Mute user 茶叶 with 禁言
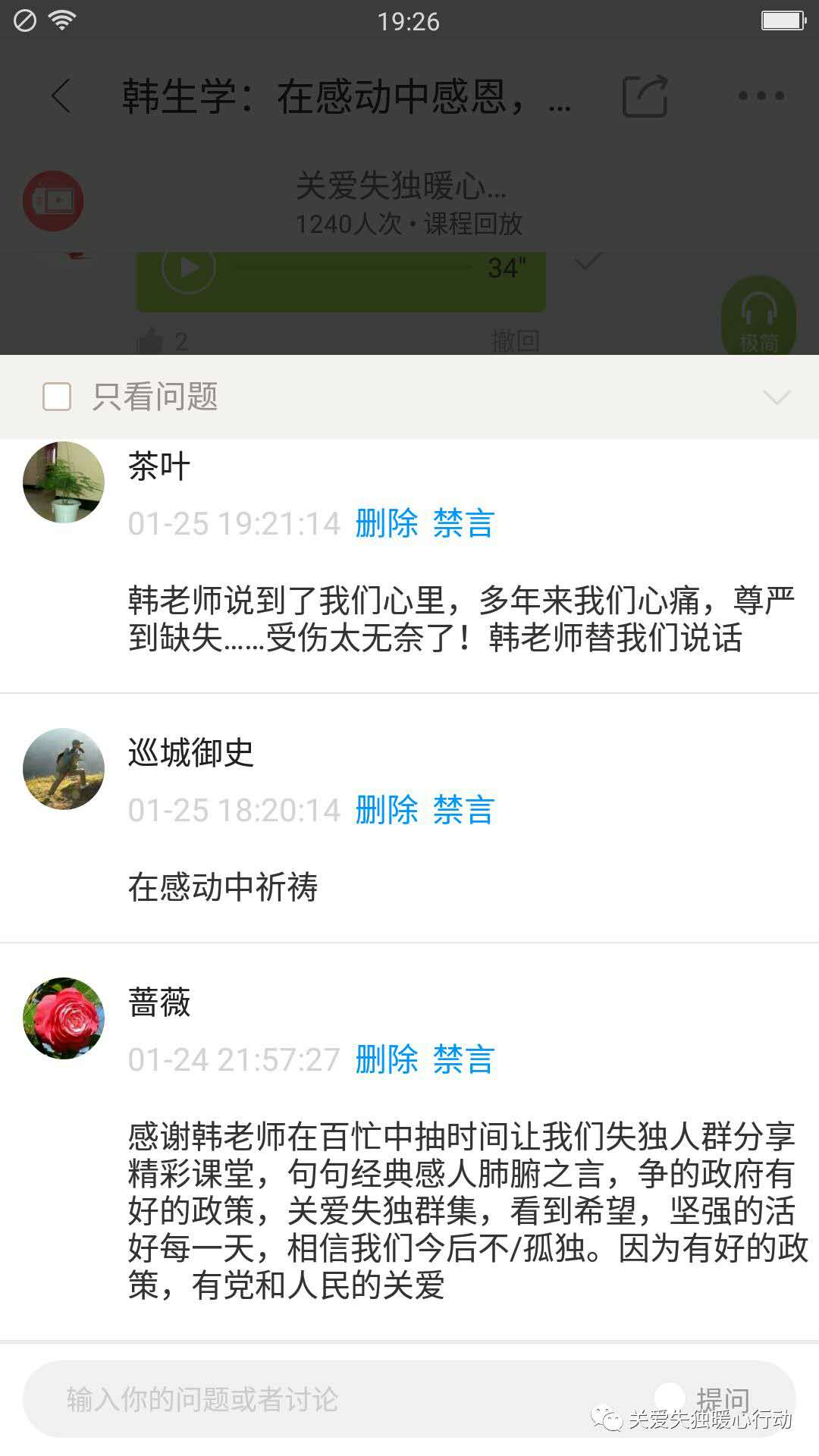819x1456 pixels. 463,523
